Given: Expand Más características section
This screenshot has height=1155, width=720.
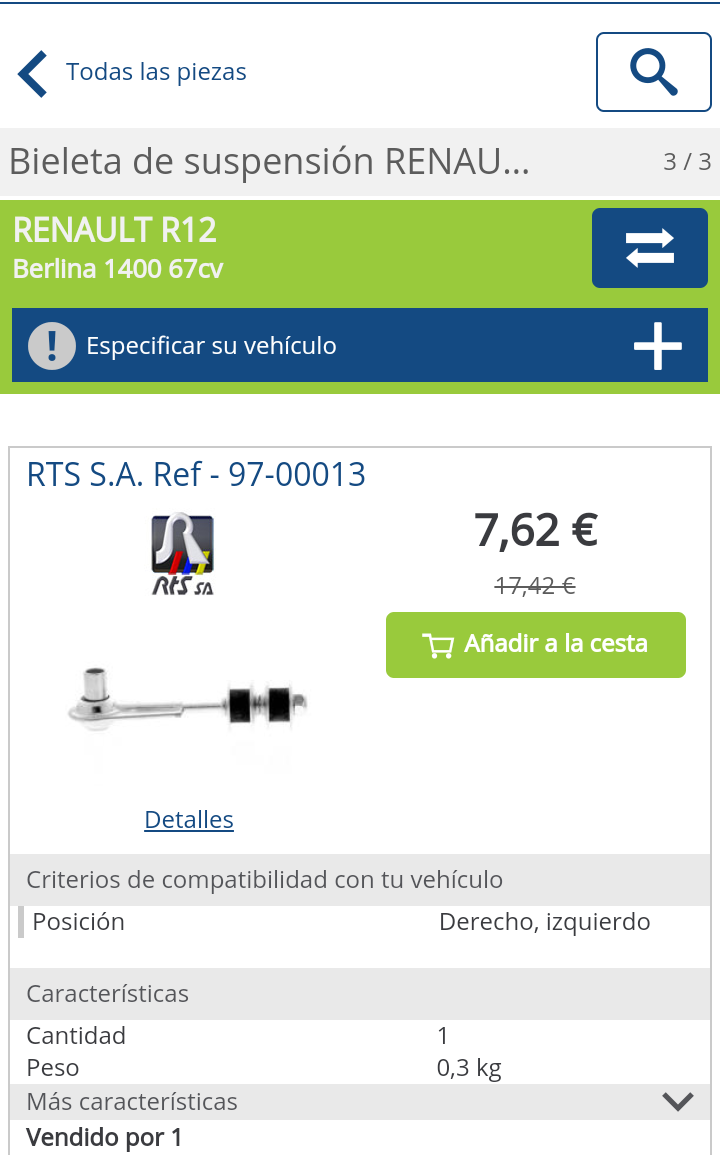Looking at the screenshot, I should (x=360, y=1102).
